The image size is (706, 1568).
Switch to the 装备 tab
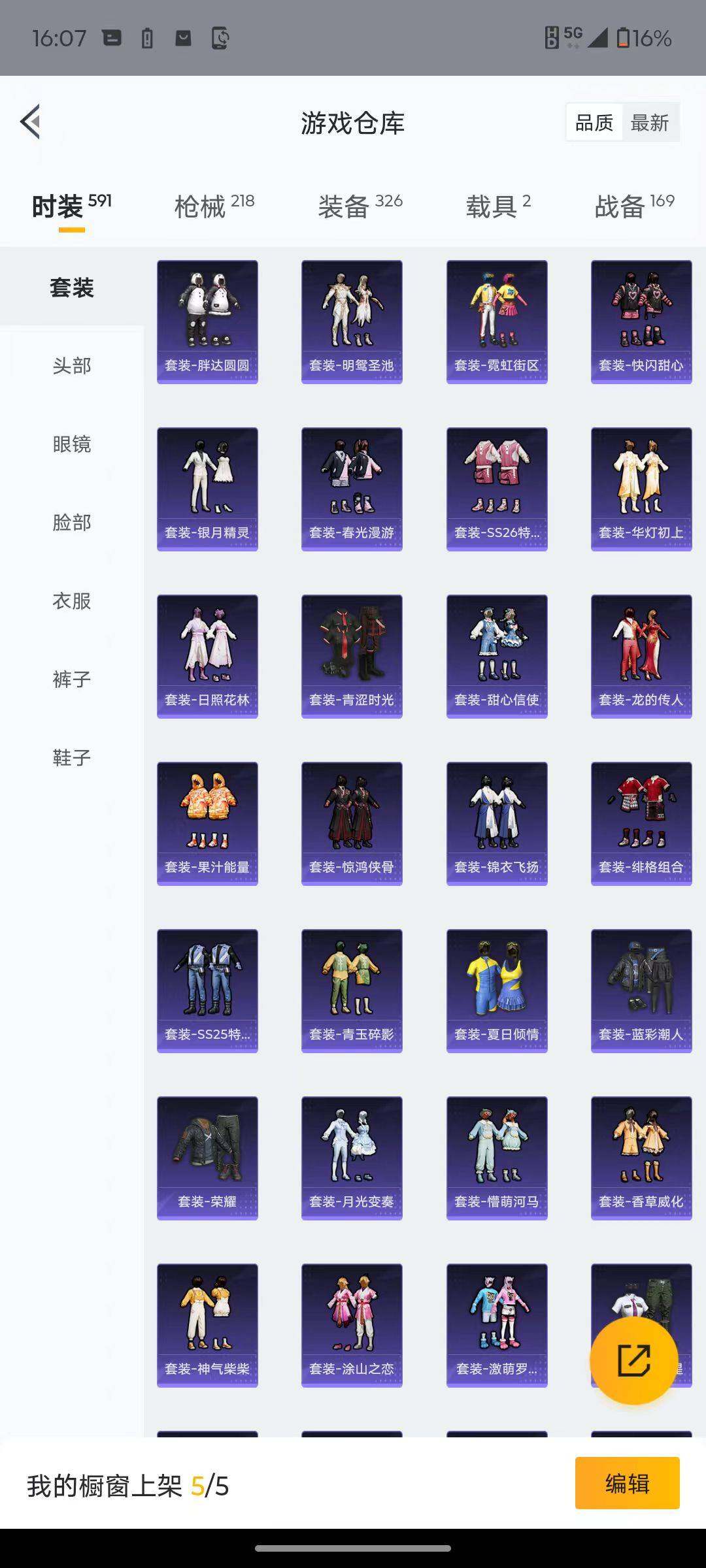360,206
